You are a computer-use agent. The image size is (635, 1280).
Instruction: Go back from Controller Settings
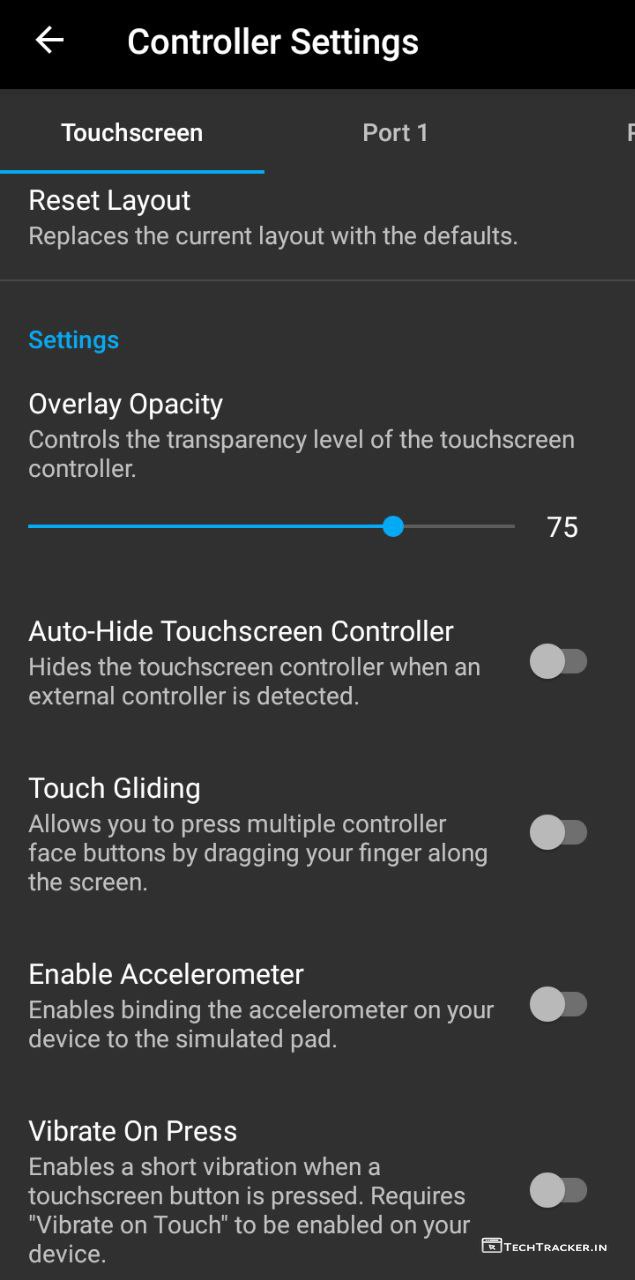49,41
